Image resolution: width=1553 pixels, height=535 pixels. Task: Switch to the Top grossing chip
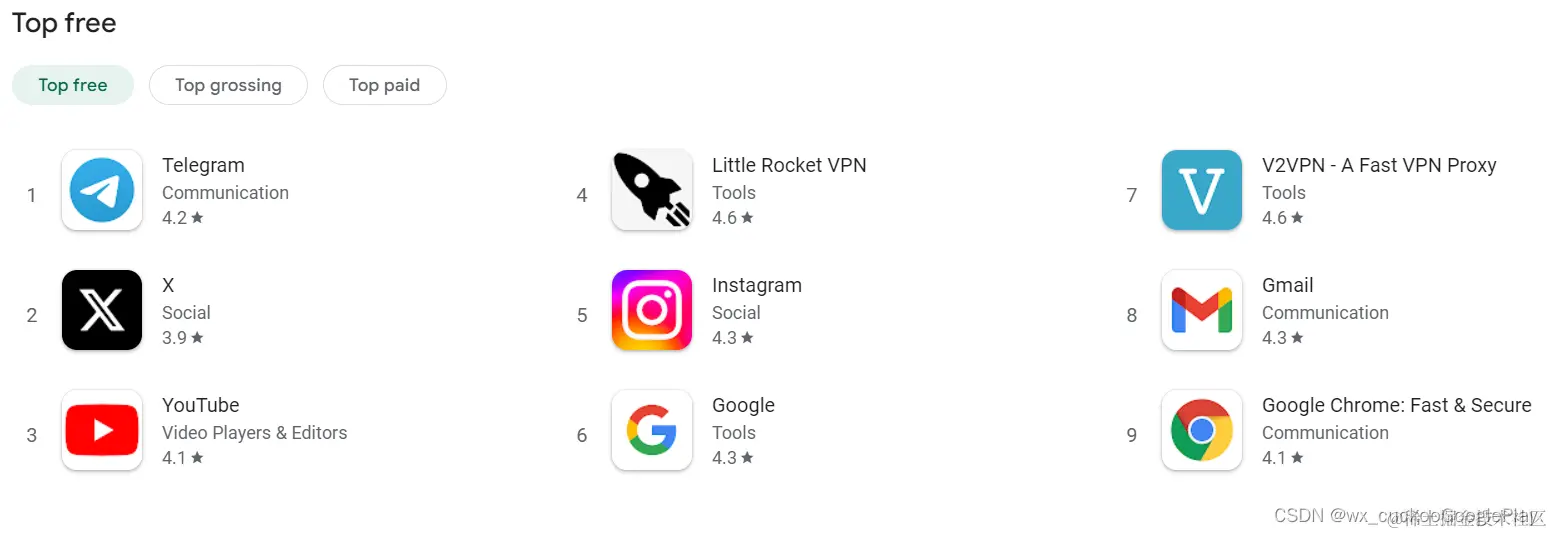pos(228,85)
